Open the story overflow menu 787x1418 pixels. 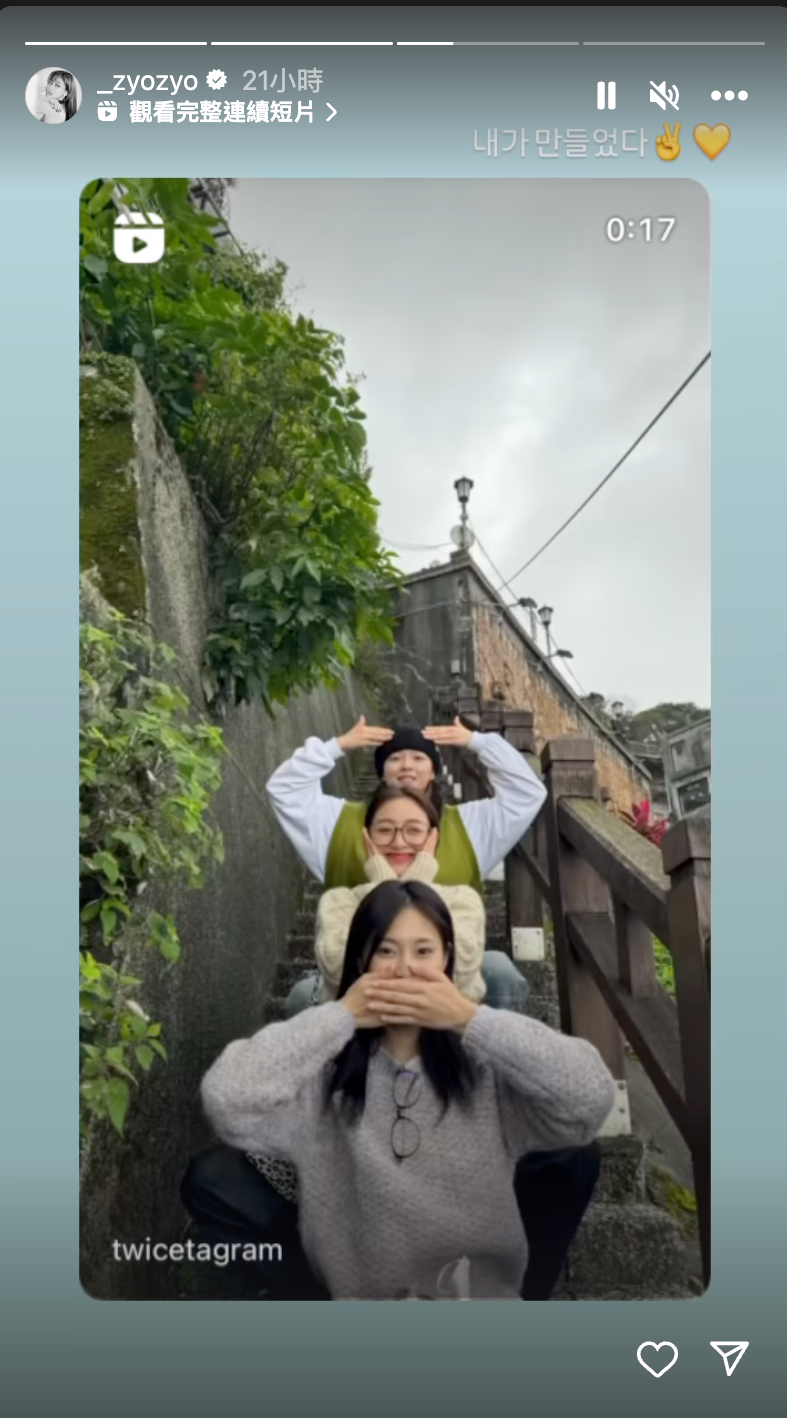(729, 96)
